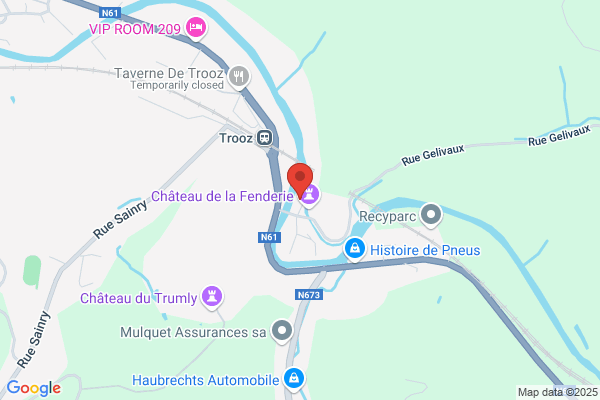Select Mulquet Assurances sa marker
This screenshot has height=400, width=600.
point(282,330)
